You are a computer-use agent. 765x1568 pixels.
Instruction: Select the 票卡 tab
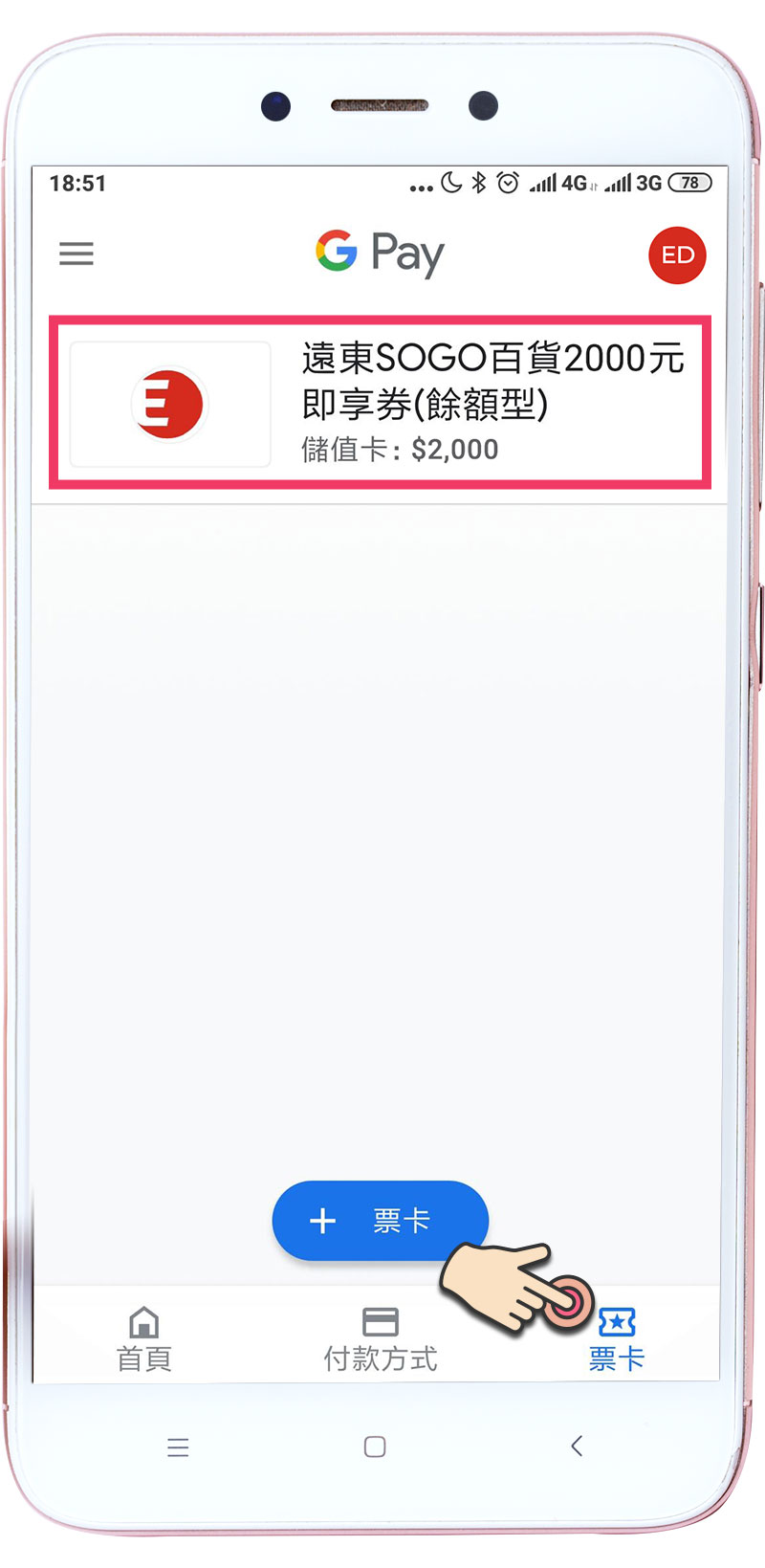pyautogui.click(x=617, y=1339)
